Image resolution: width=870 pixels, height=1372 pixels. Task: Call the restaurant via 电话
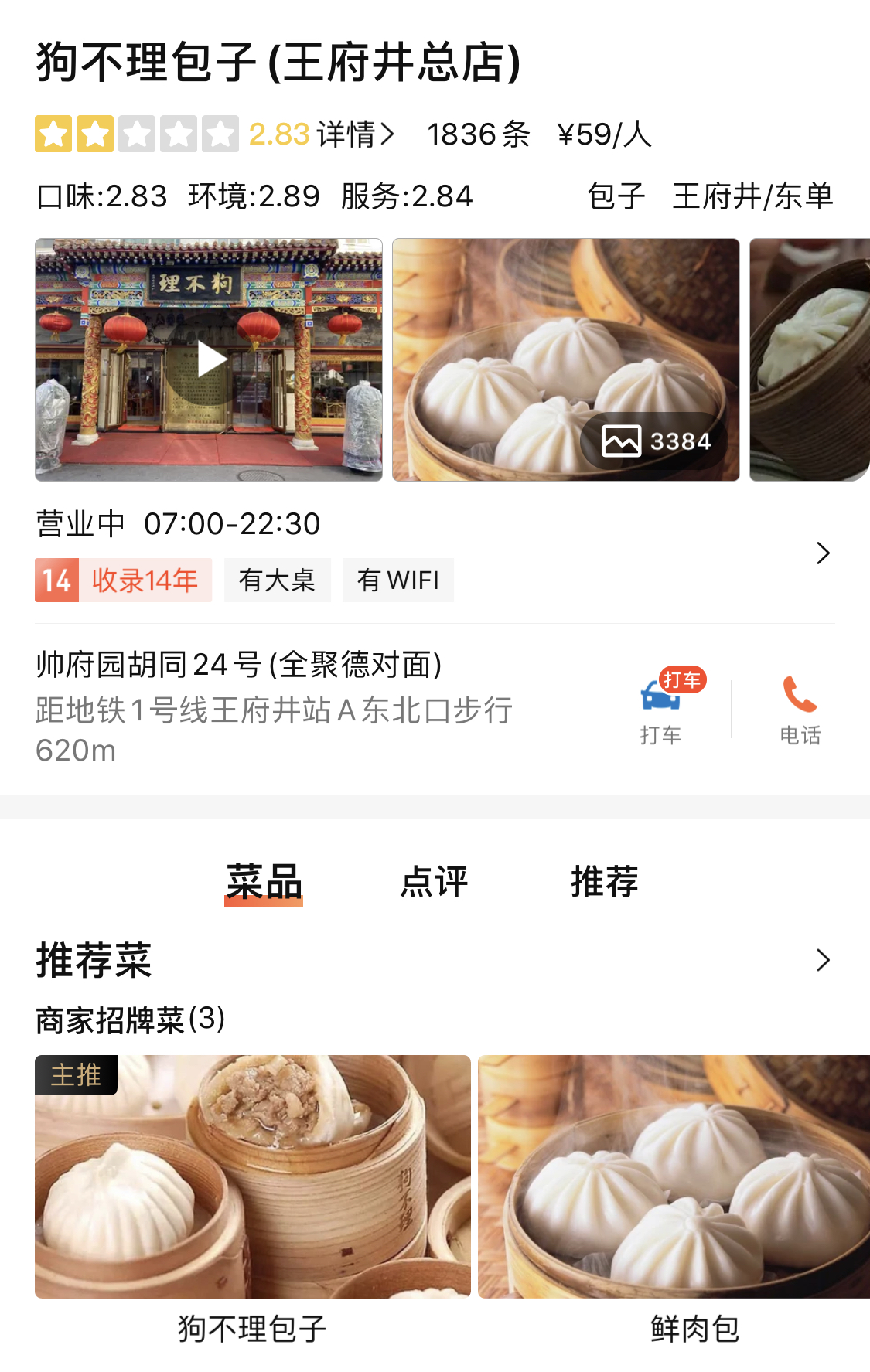click(800, 707)
